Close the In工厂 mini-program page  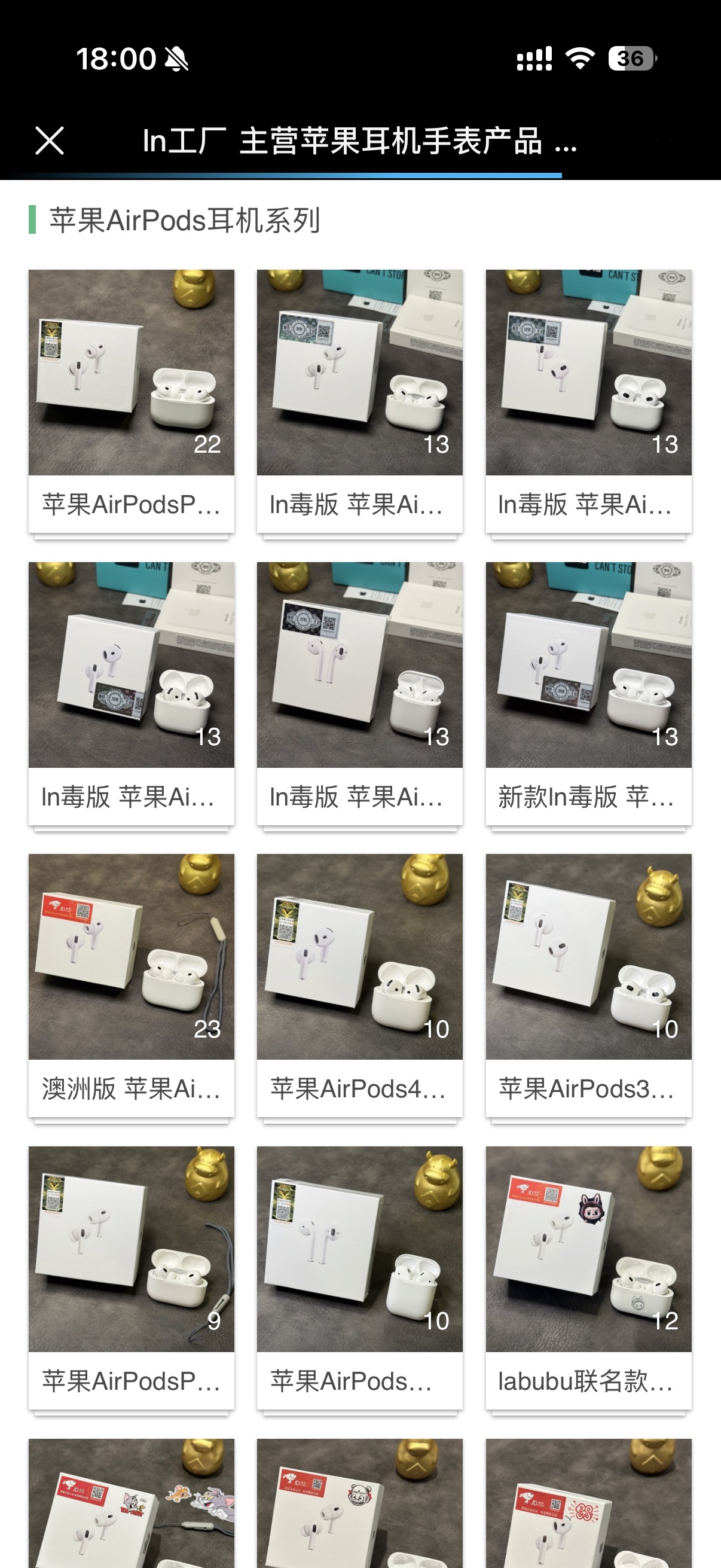coord(50,141)
